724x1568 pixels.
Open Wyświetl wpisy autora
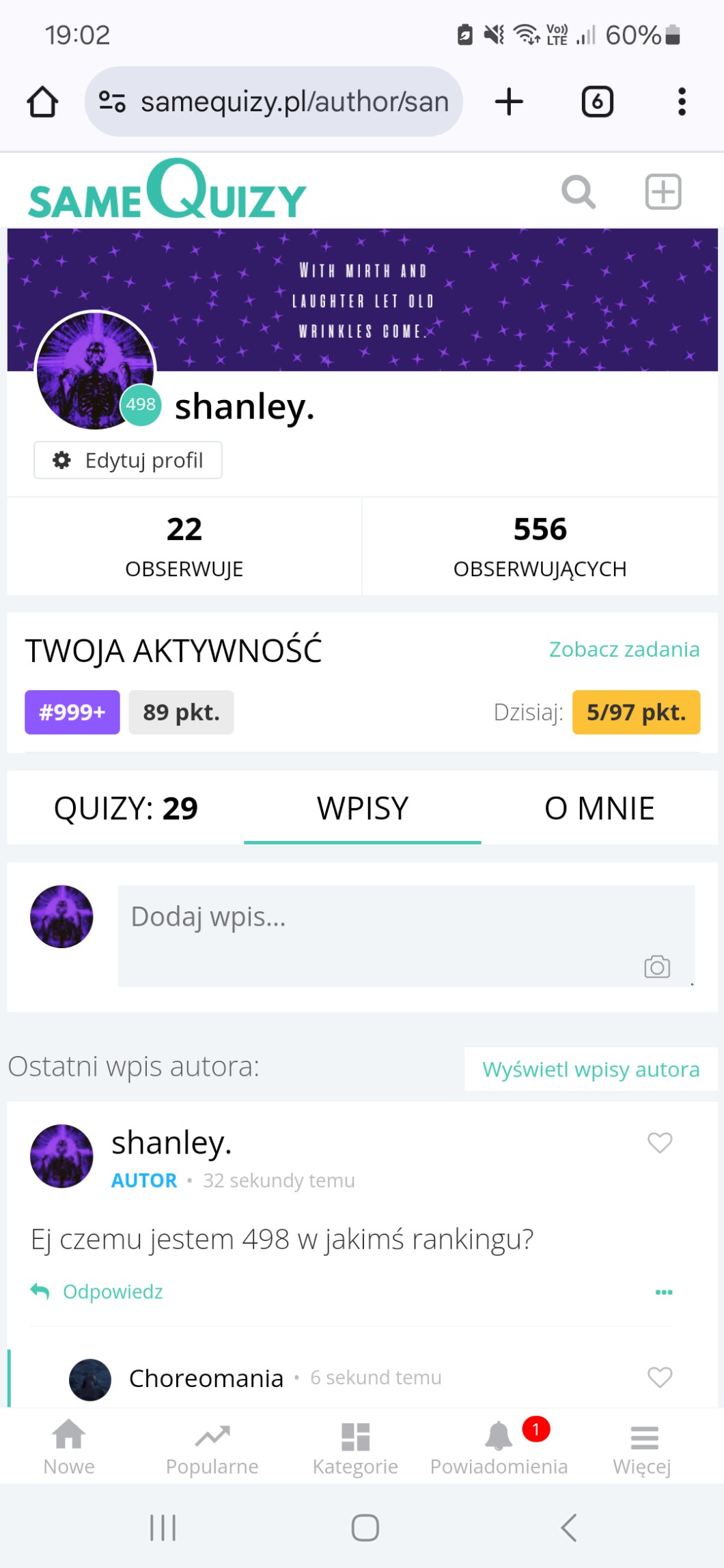click(x=591, y=1069)
